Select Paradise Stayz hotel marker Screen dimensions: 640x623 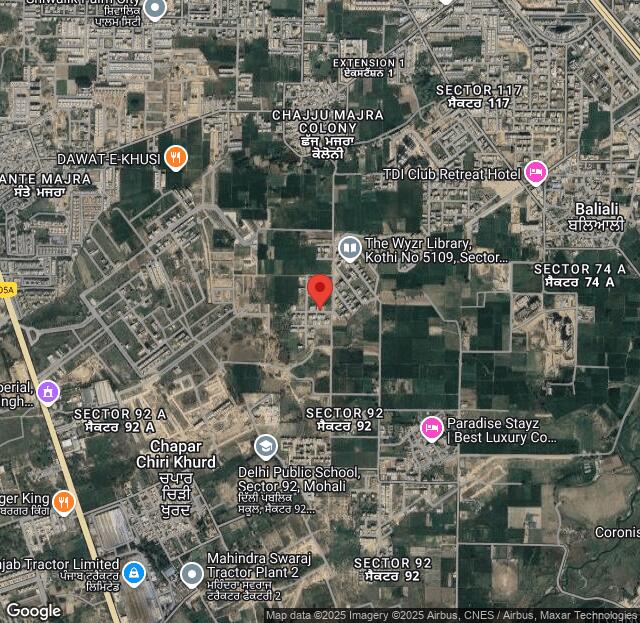point(431,429)
